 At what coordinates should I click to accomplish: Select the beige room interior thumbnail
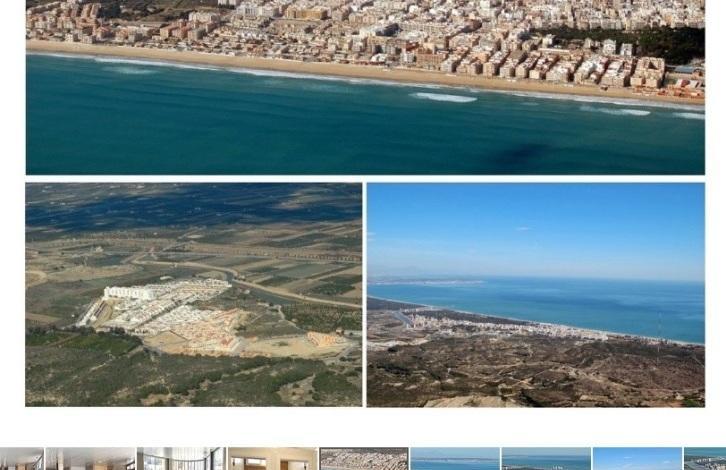point(272,459)
